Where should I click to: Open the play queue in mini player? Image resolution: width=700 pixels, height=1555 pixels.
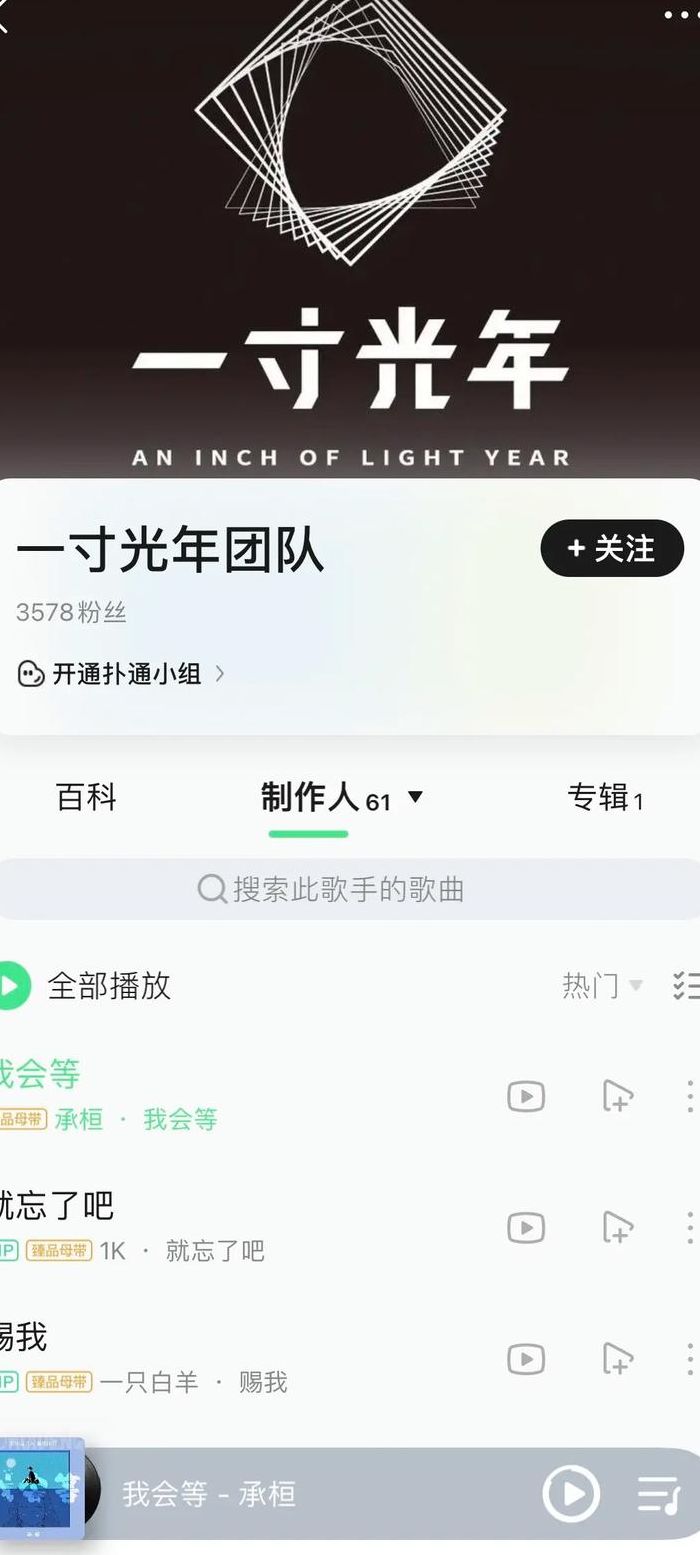tap(659, 1495)
